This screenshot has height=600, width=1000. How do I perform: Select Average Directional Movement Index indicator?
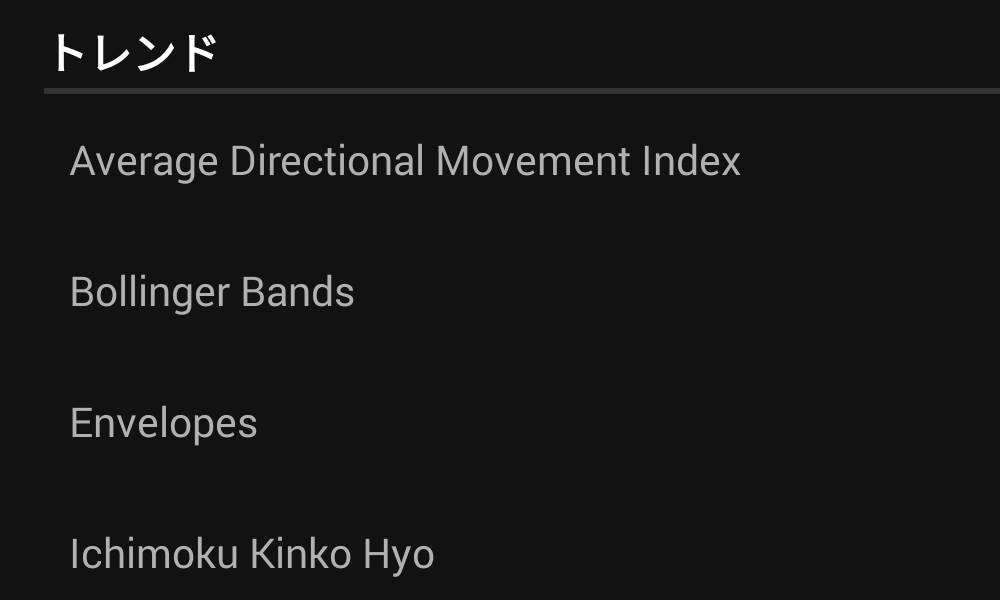click(x=405, y=161)
